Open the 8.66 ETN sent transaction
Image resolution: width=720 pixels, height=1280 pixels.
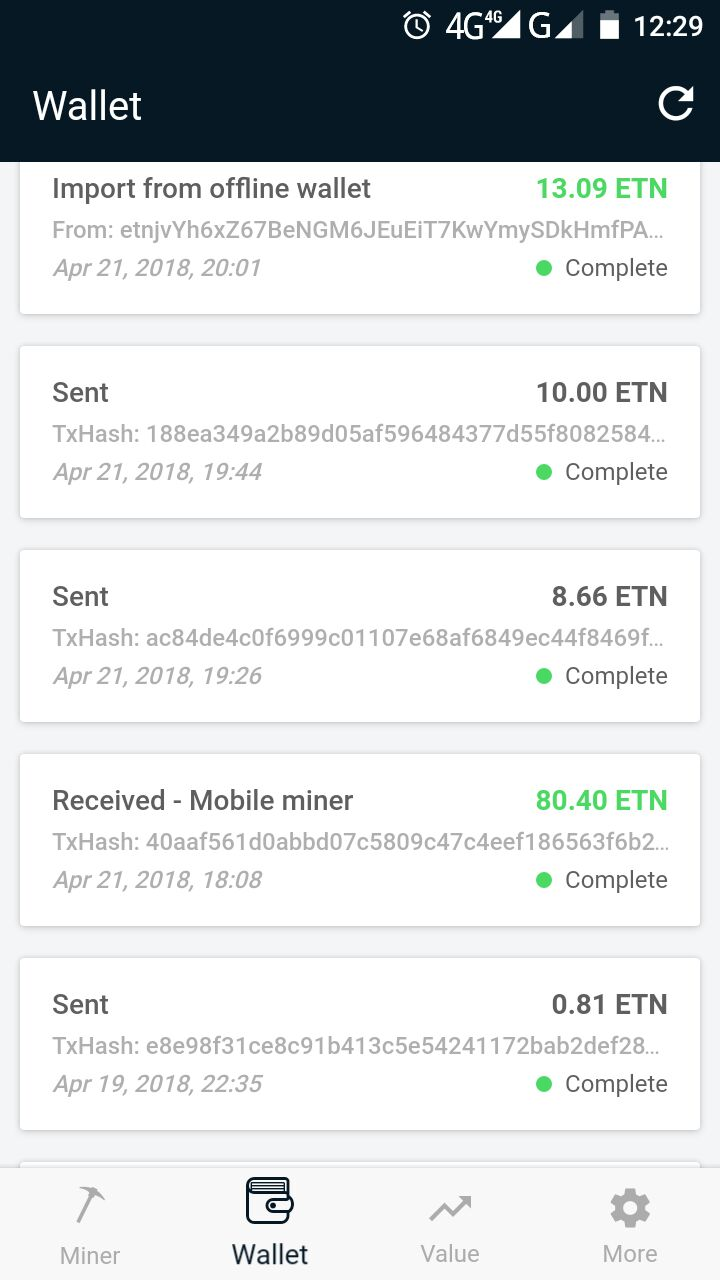[x=360, y=636]
